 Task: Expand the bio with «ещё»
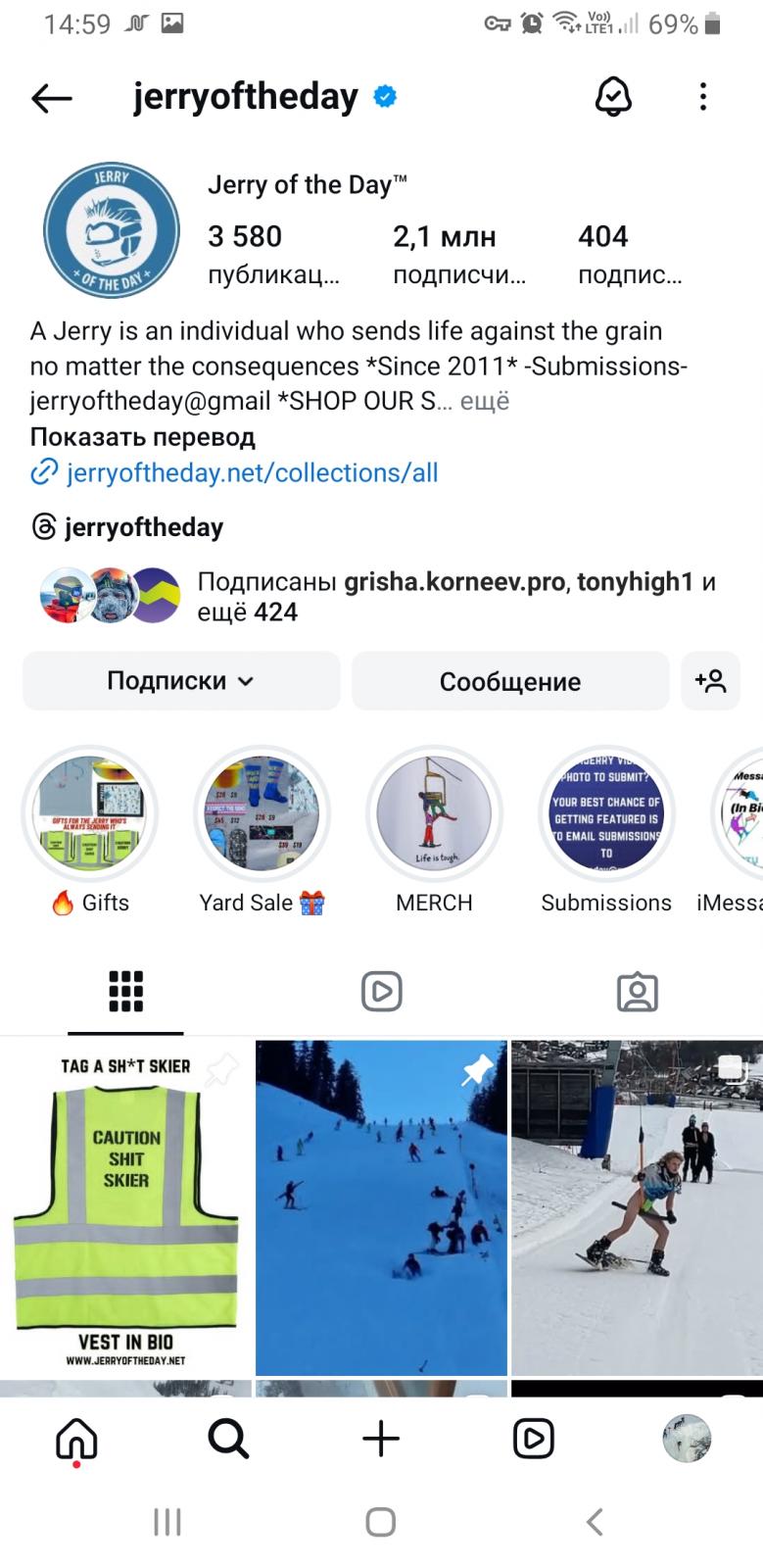click(485, 401)
